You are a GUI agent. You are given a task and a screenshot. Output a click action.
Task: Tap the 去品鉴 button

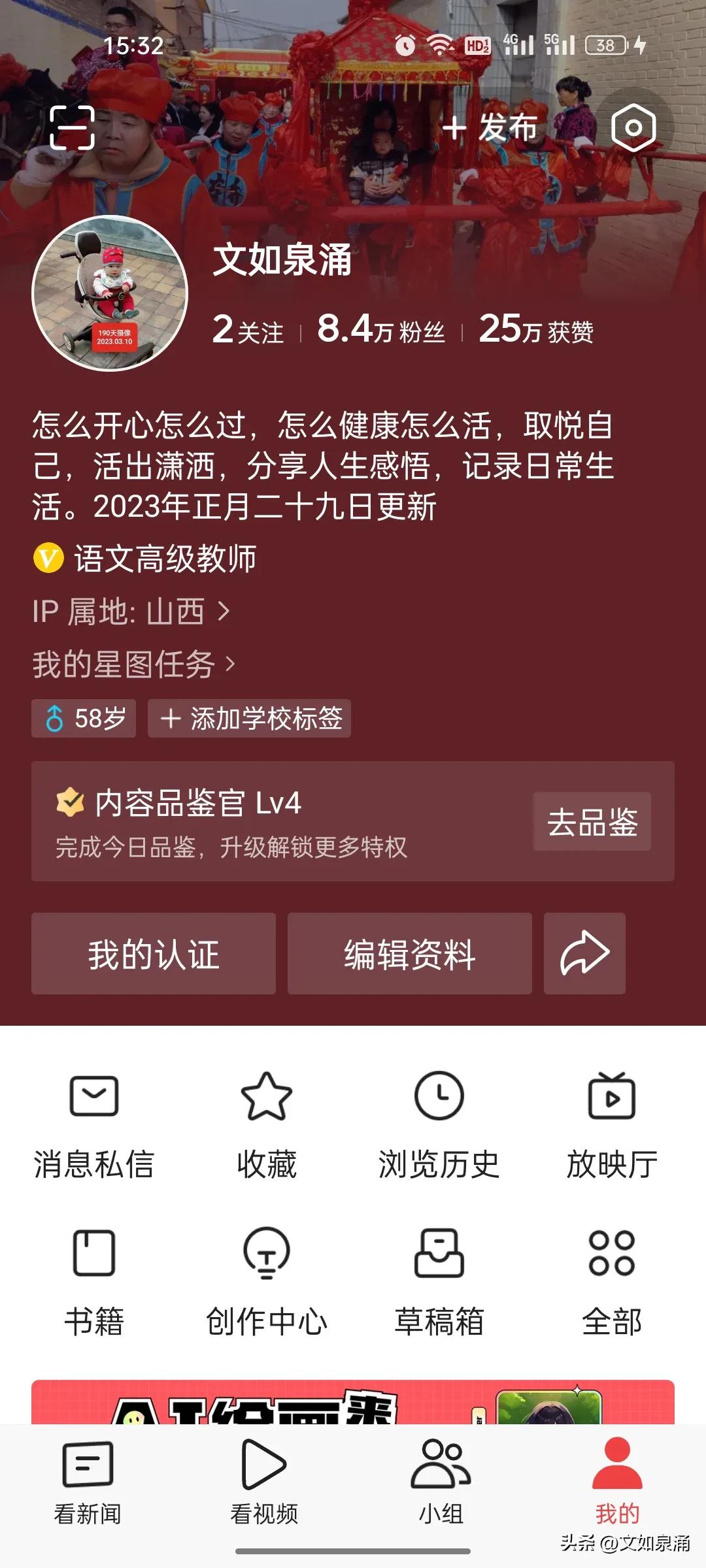click(592, 822)
